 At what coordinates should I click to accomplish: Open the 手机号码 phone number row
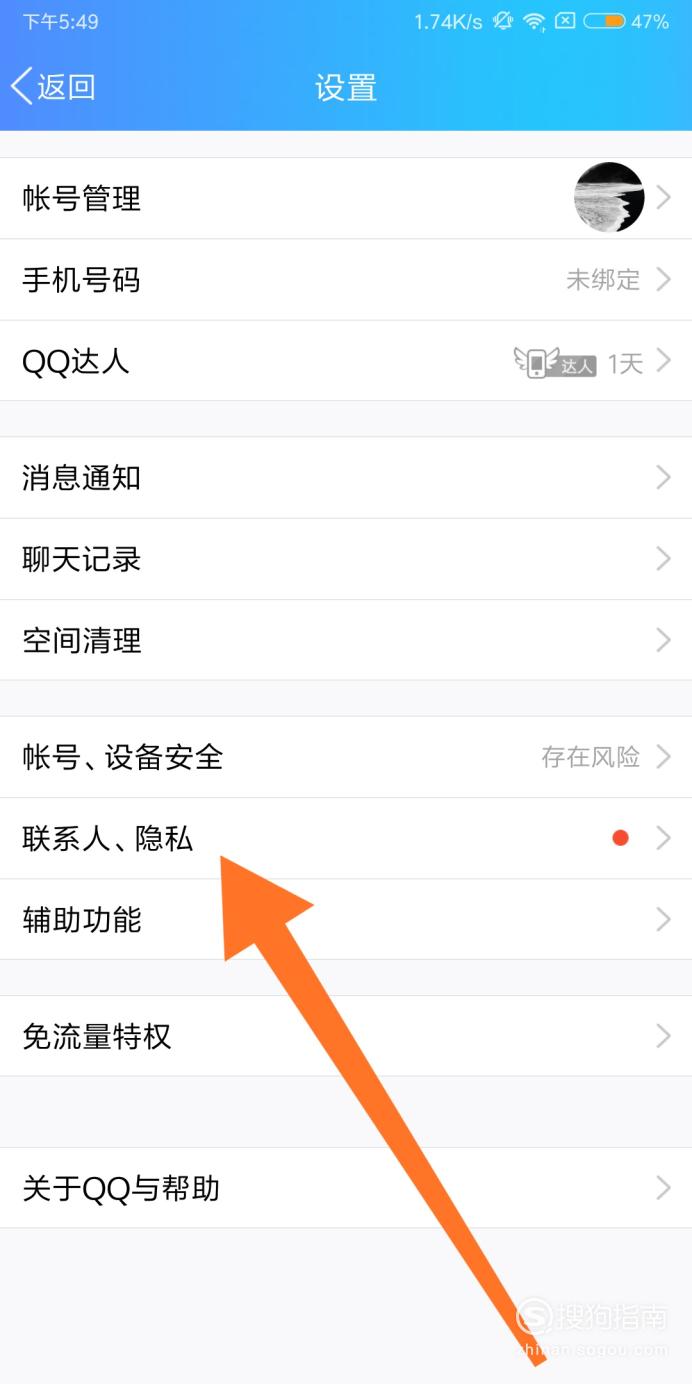(x=346, y=280)
